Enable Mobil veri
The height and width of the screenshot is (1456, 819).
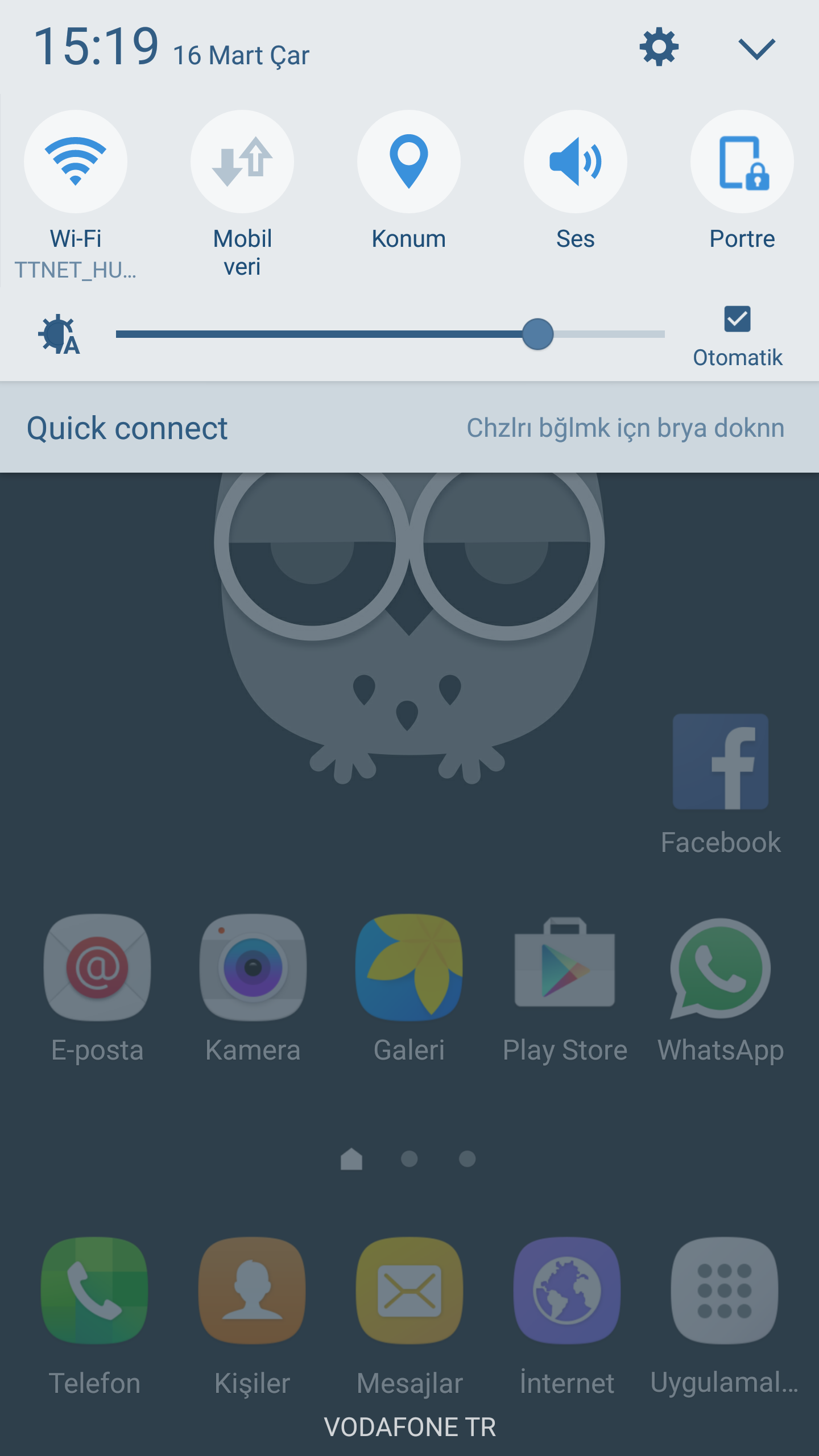(242, 162)
